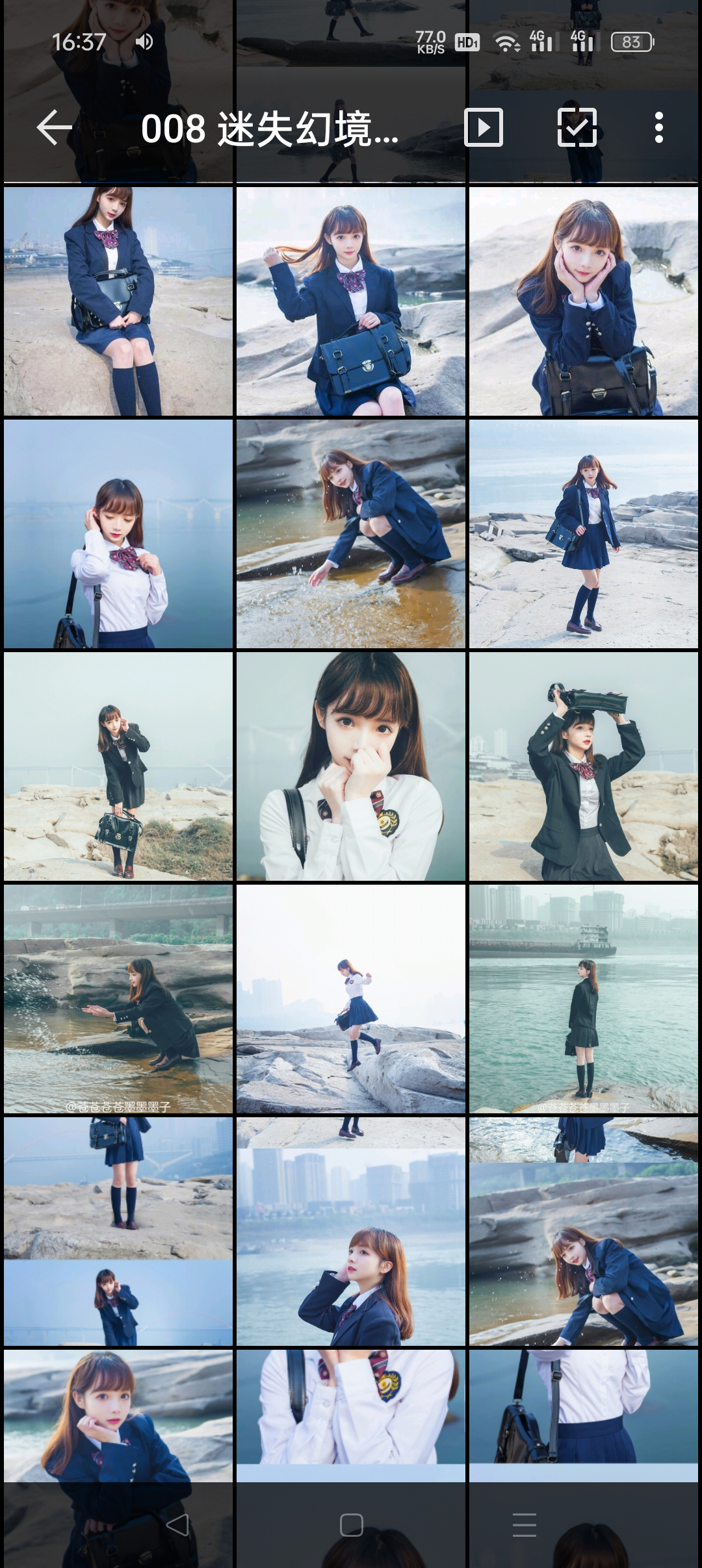702x1568 pixels.
Task: Open photo of girl crouching touching water, blue blazer
Action: pos(351,534)
